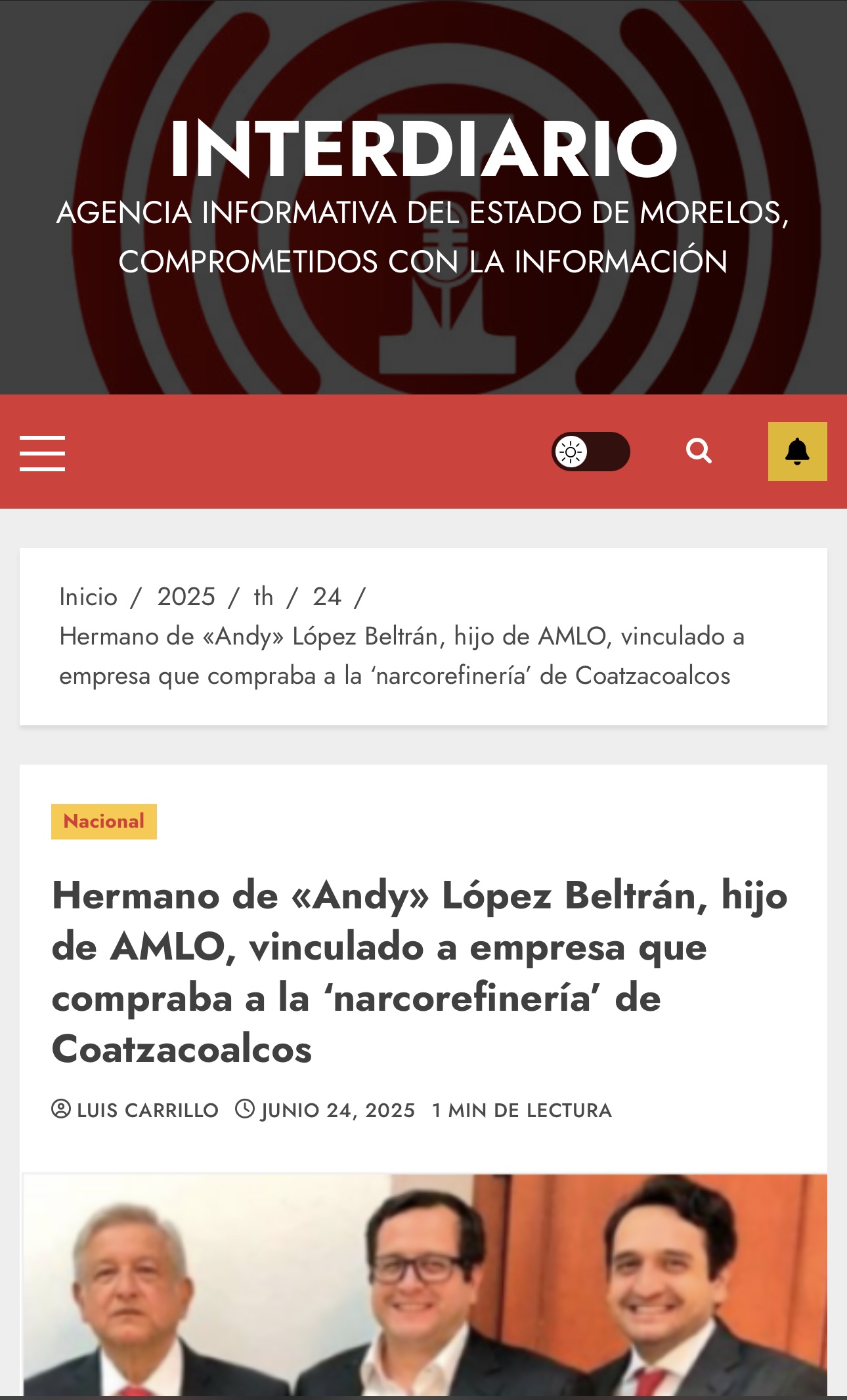Open the Junio 24, 2025 date archive
The height and width of the screenshot is (1400, 847).
[337, 1110]
